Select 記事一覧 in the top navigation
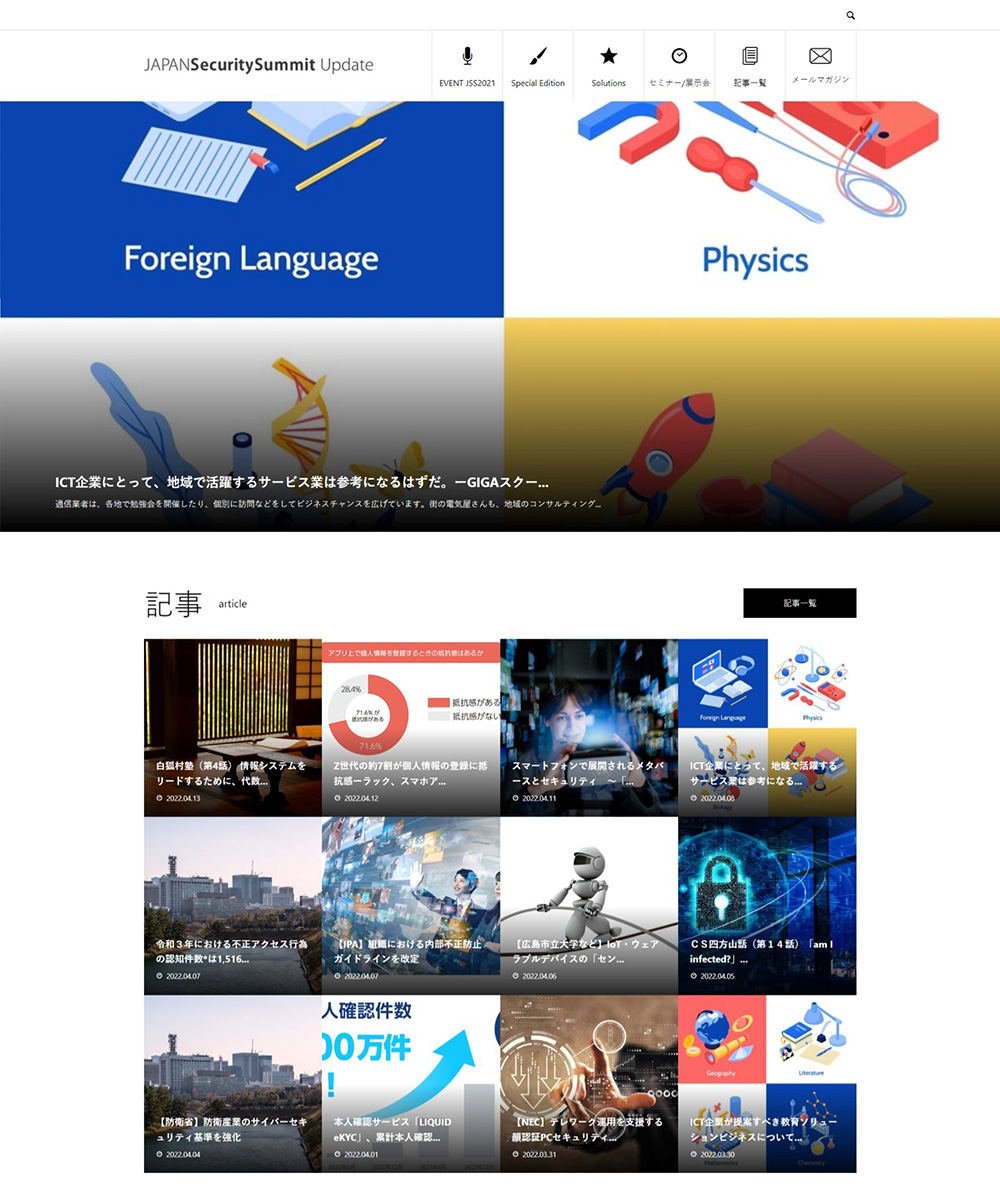This screenshot has height=1193, width=1000. point(750,66)
